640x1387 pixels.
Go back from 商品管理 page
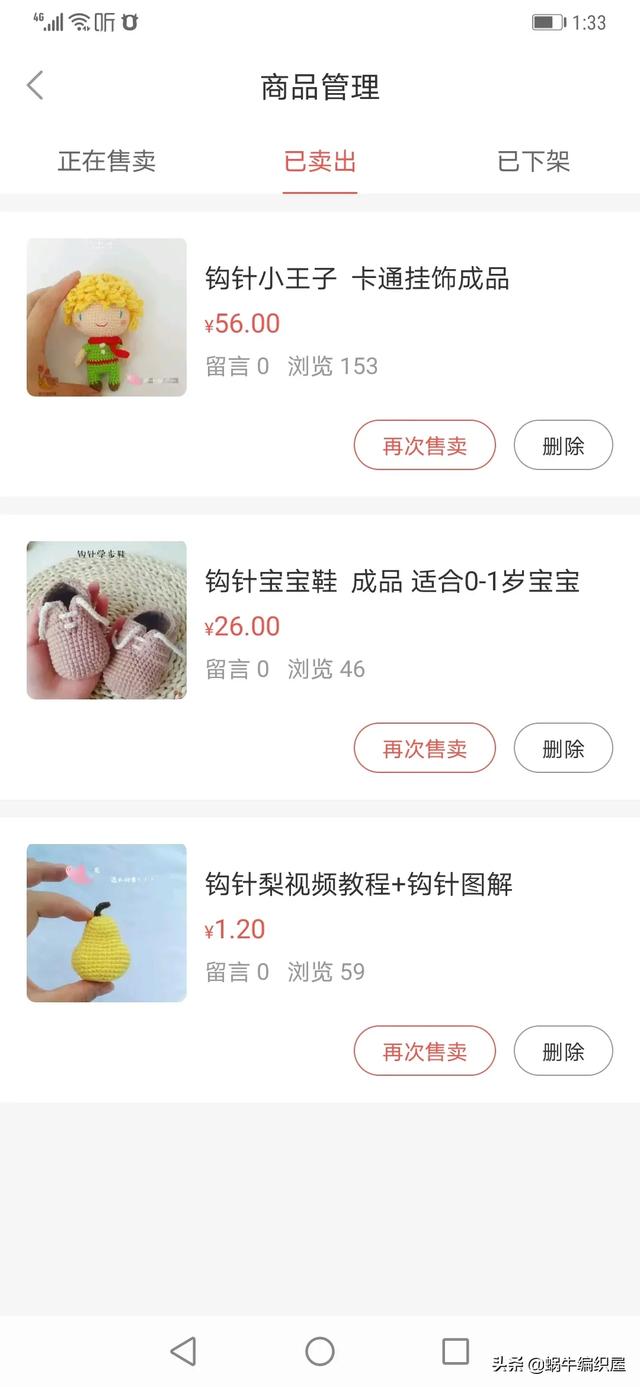click(x=35, y=86)
